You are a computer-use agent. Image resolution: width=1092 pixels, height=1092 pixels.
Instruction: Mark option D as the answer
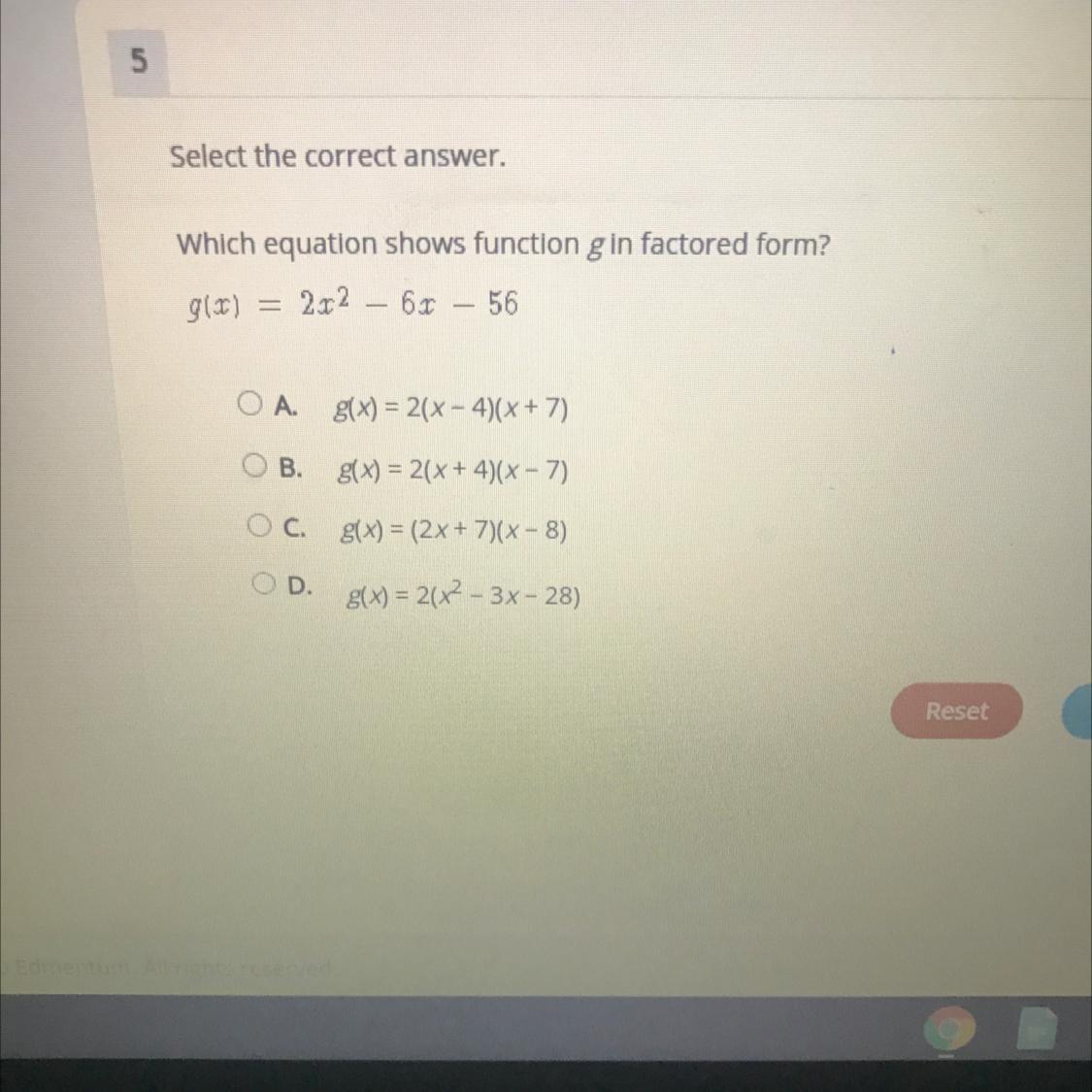tap(264, 584)
